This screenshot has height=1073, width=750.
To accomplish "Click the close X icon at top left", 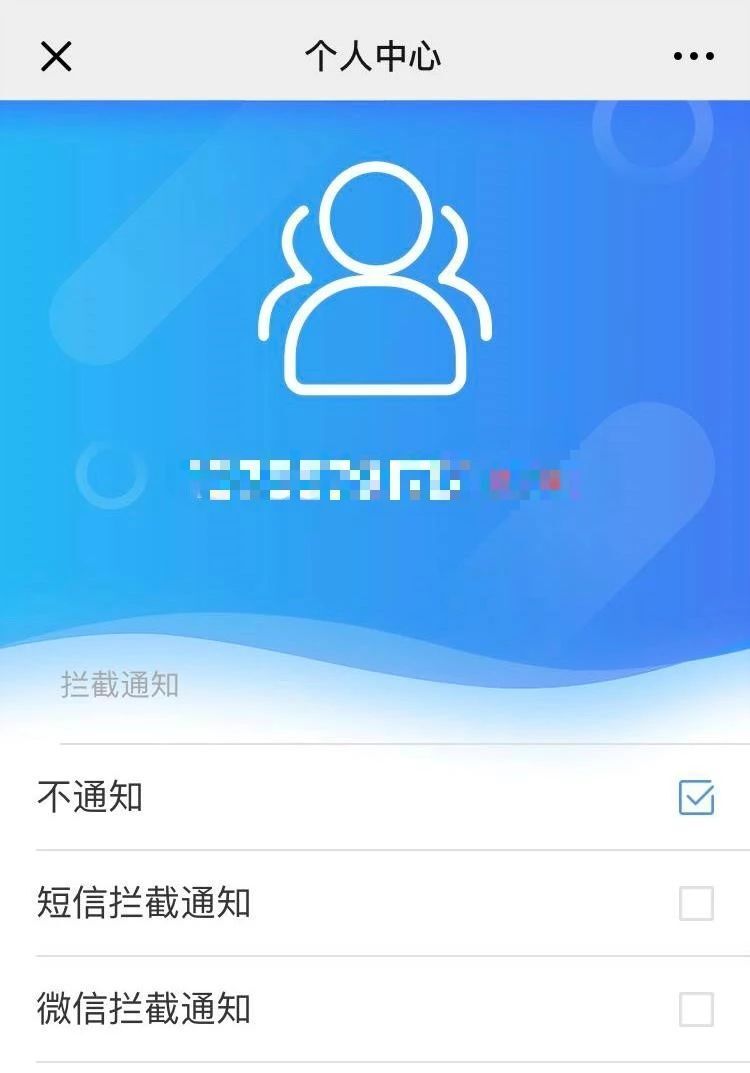I will 57,55.
